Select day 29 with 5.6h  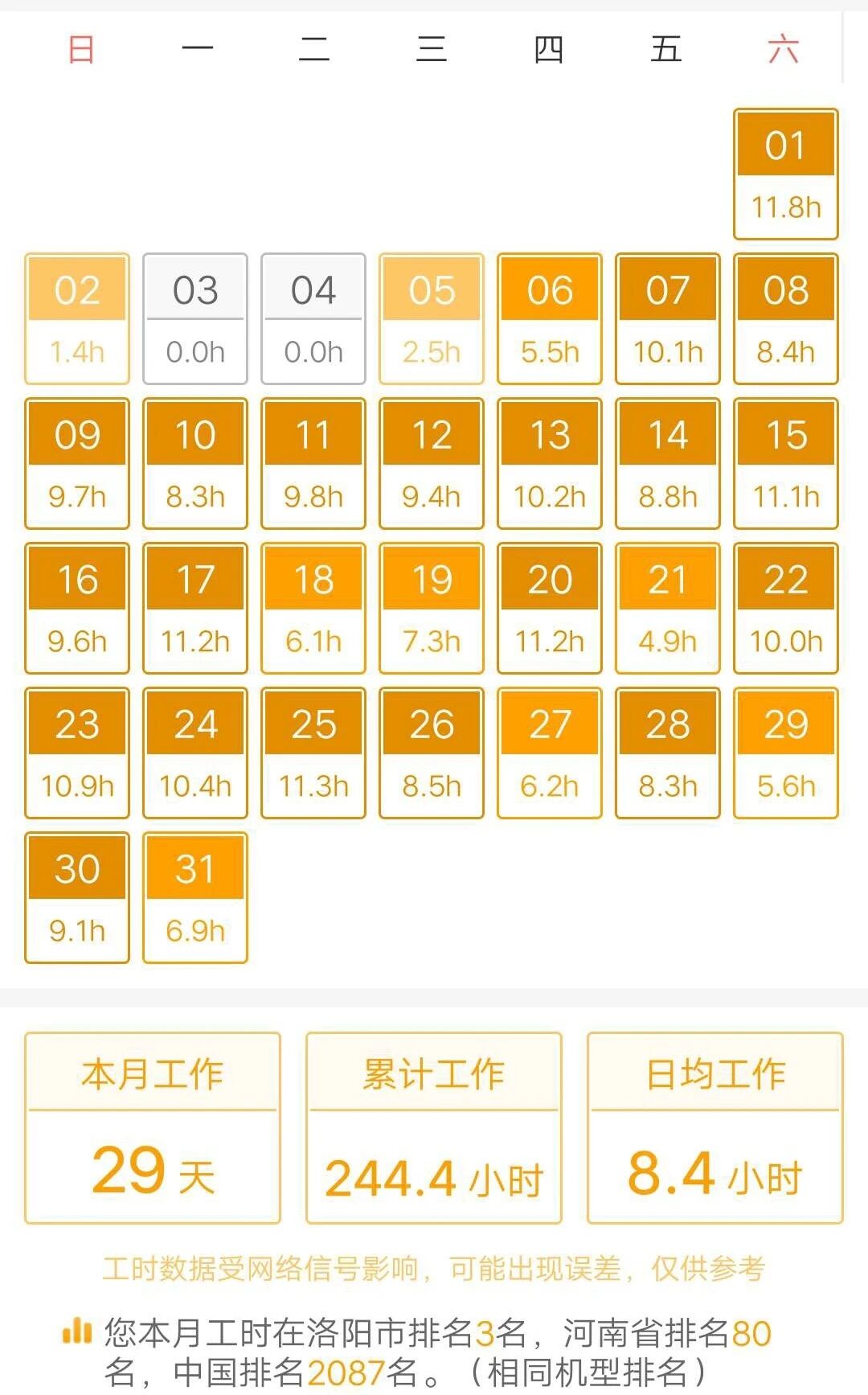click(785, 753)
